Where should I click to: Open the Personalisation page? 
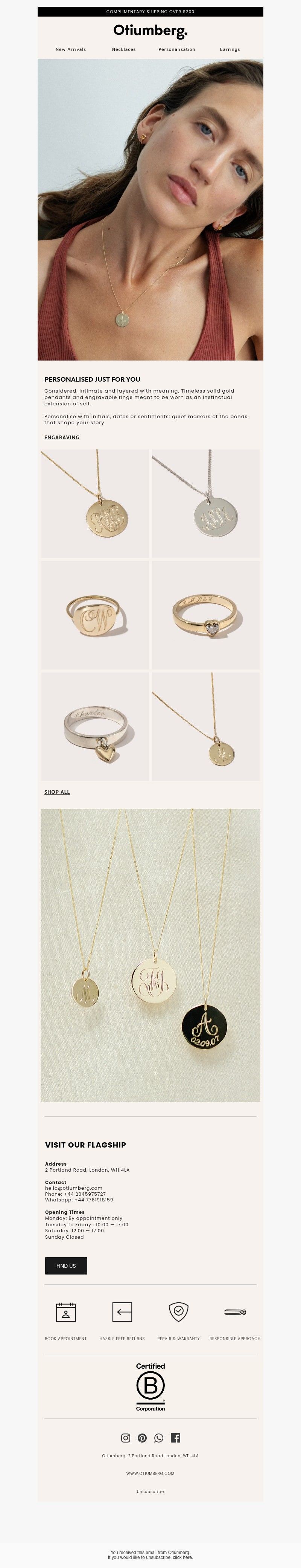(176, 49)
